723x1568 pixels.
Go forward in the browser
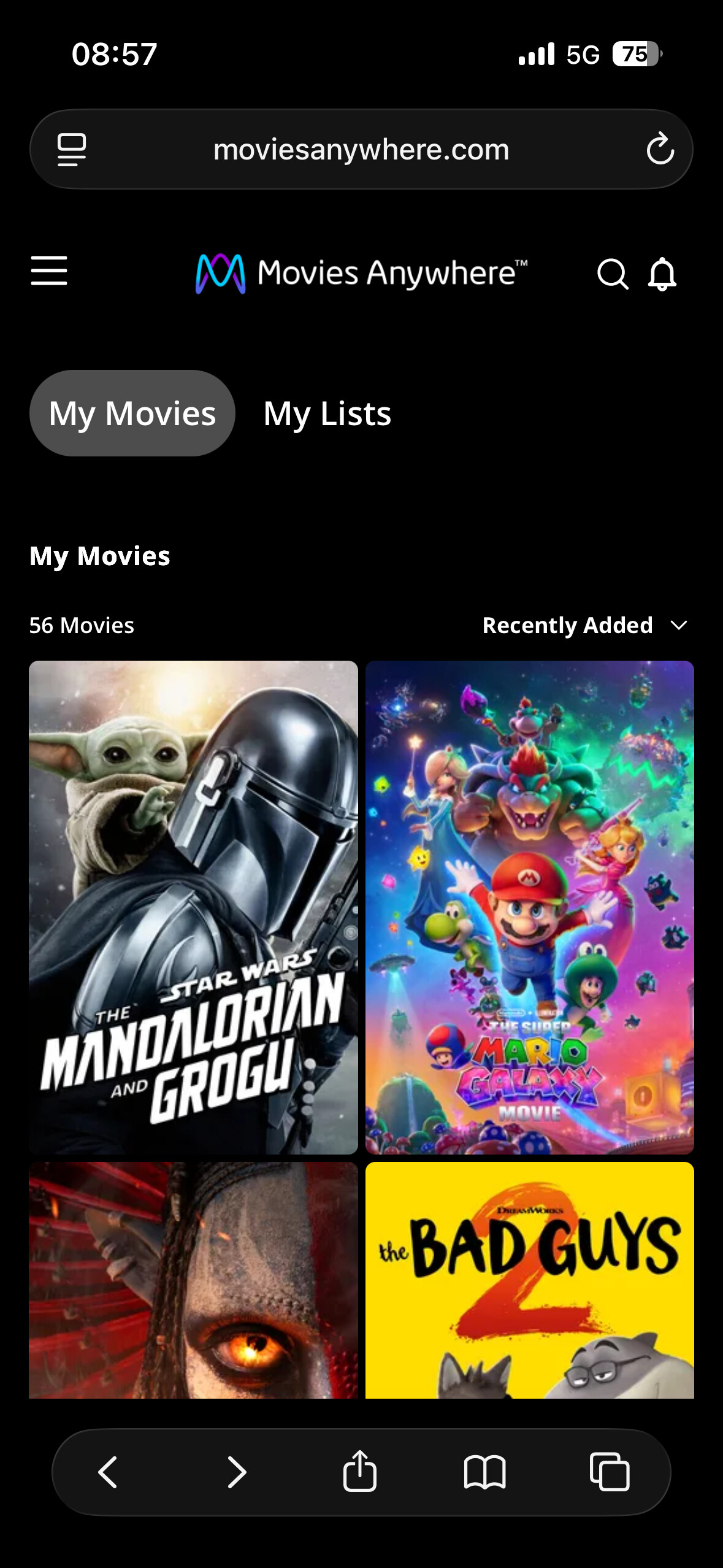coord(237,1472)
